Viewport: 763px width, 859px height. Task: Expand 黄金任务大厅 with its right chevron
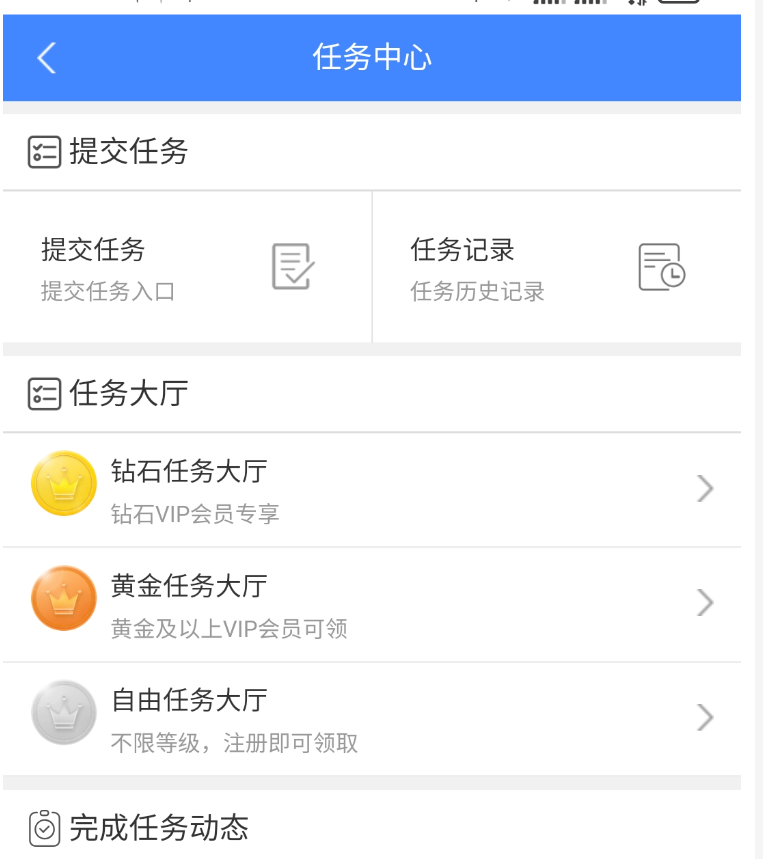[705, 603]
